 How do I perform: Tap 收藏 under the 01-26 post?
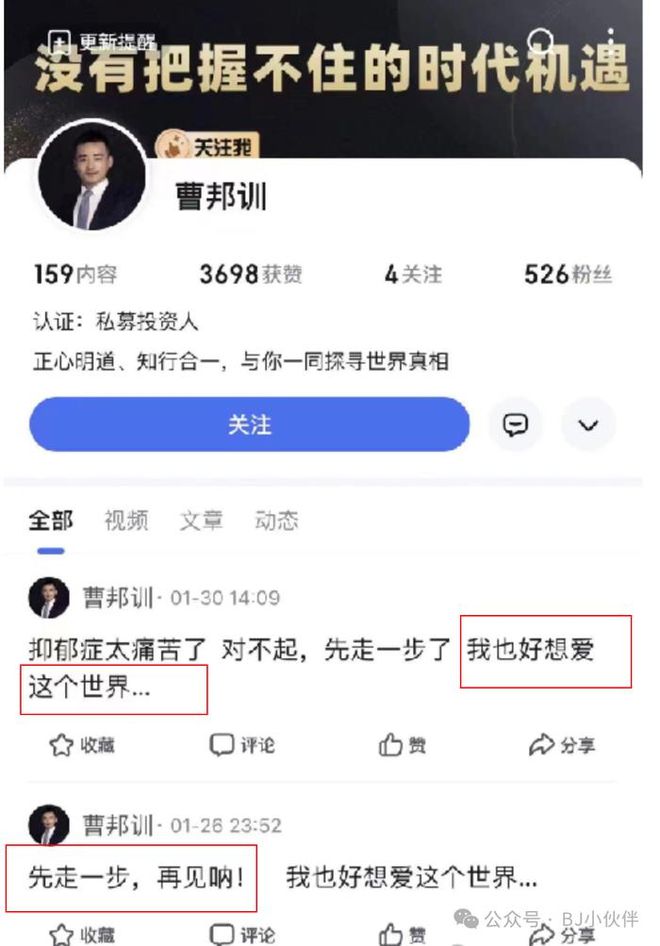click(x=83, y=935)
